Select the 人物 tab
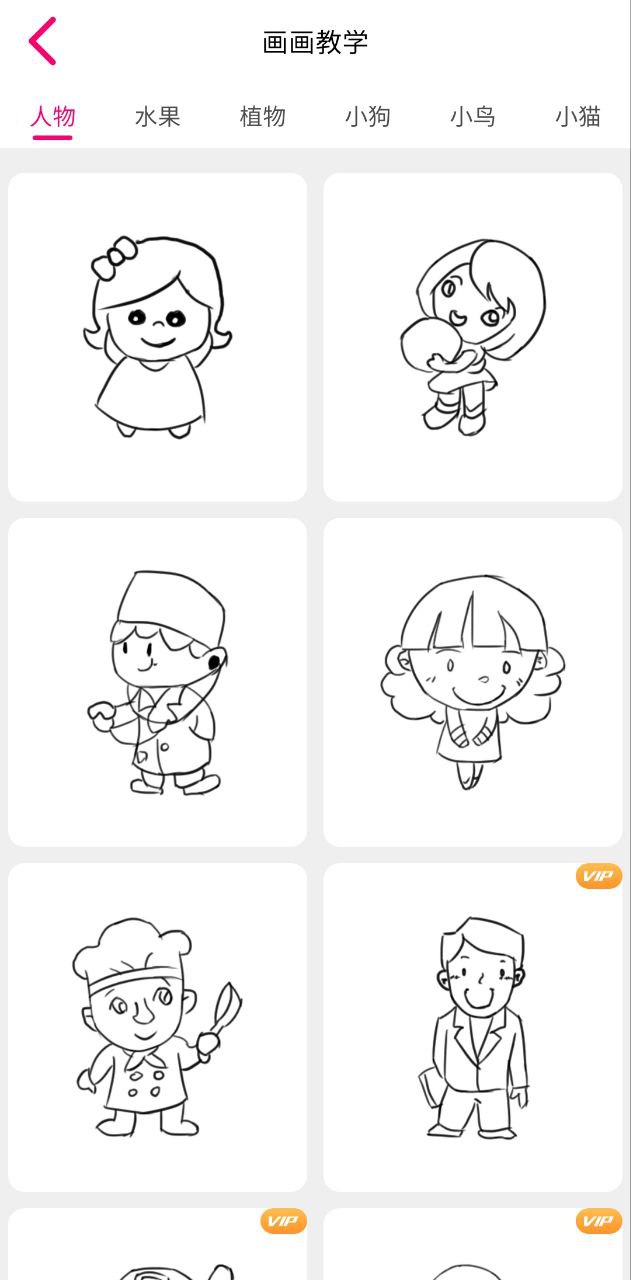631x1280 pixels. click(53, 116)
